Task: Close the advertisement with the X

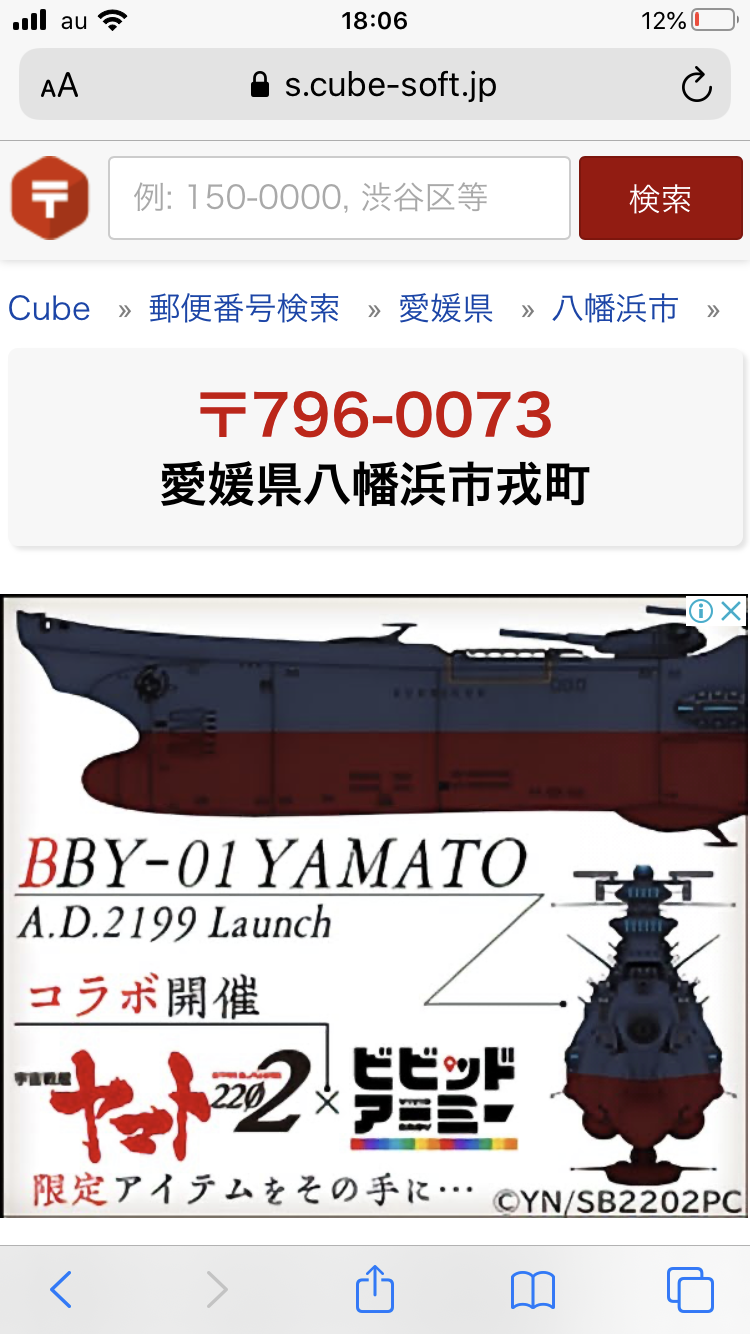Action: [732, 611]
